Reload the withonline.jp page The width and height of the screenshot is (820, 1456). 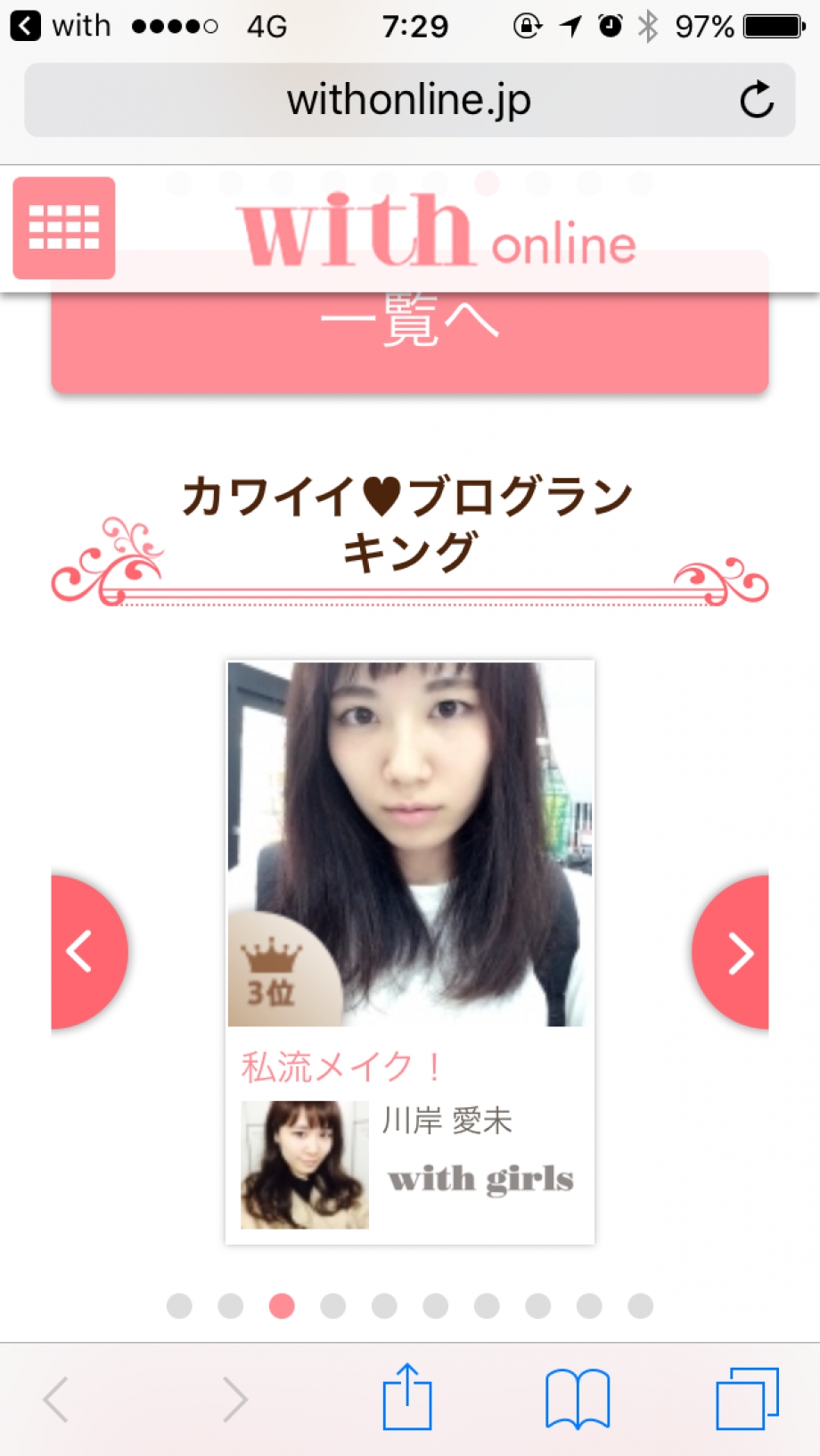[x=756, y=100]
